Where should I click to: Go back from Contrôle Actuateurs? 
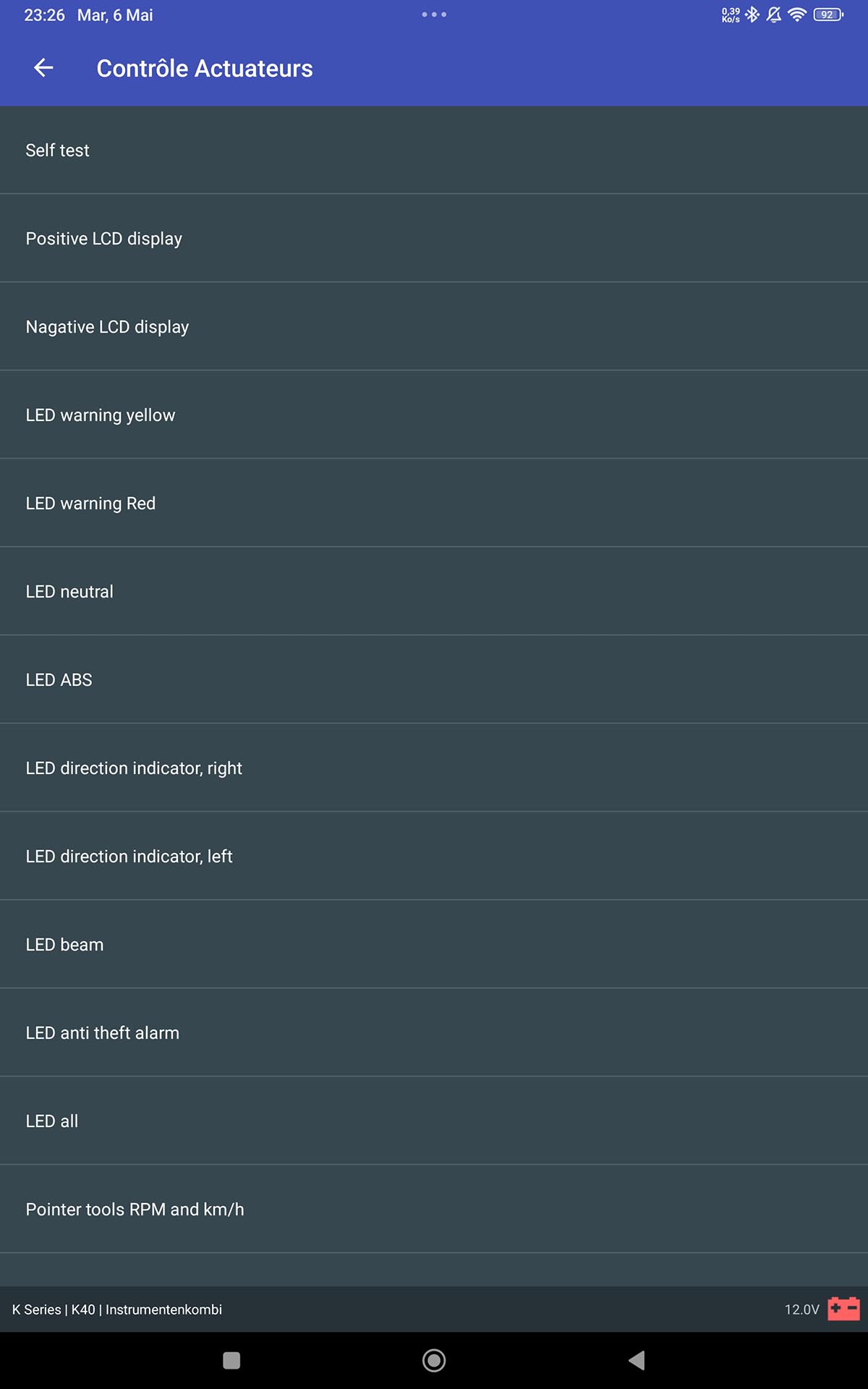click(x=43, y=68)
